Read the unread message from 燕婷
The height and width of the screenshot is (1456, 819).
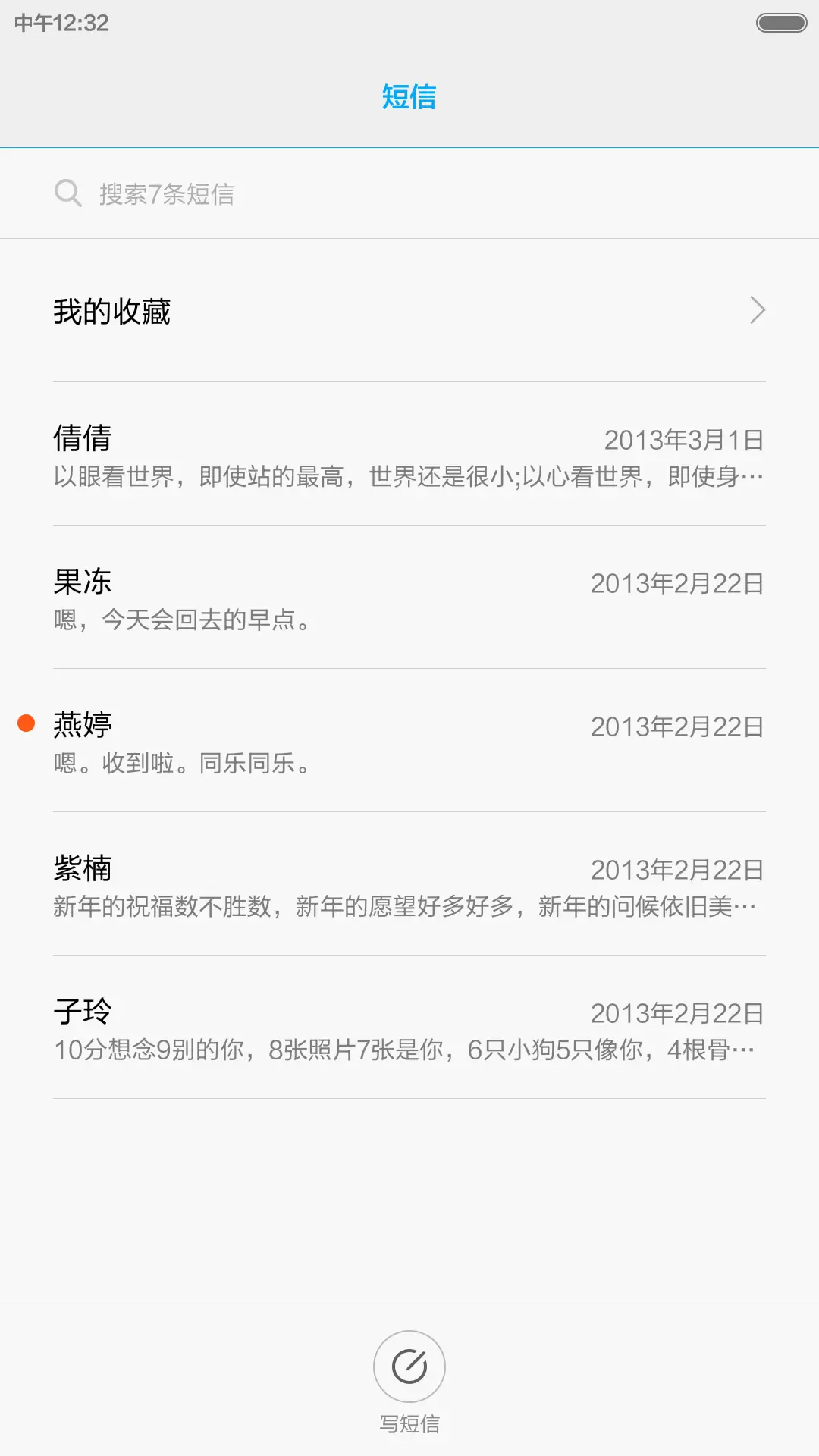409,742
